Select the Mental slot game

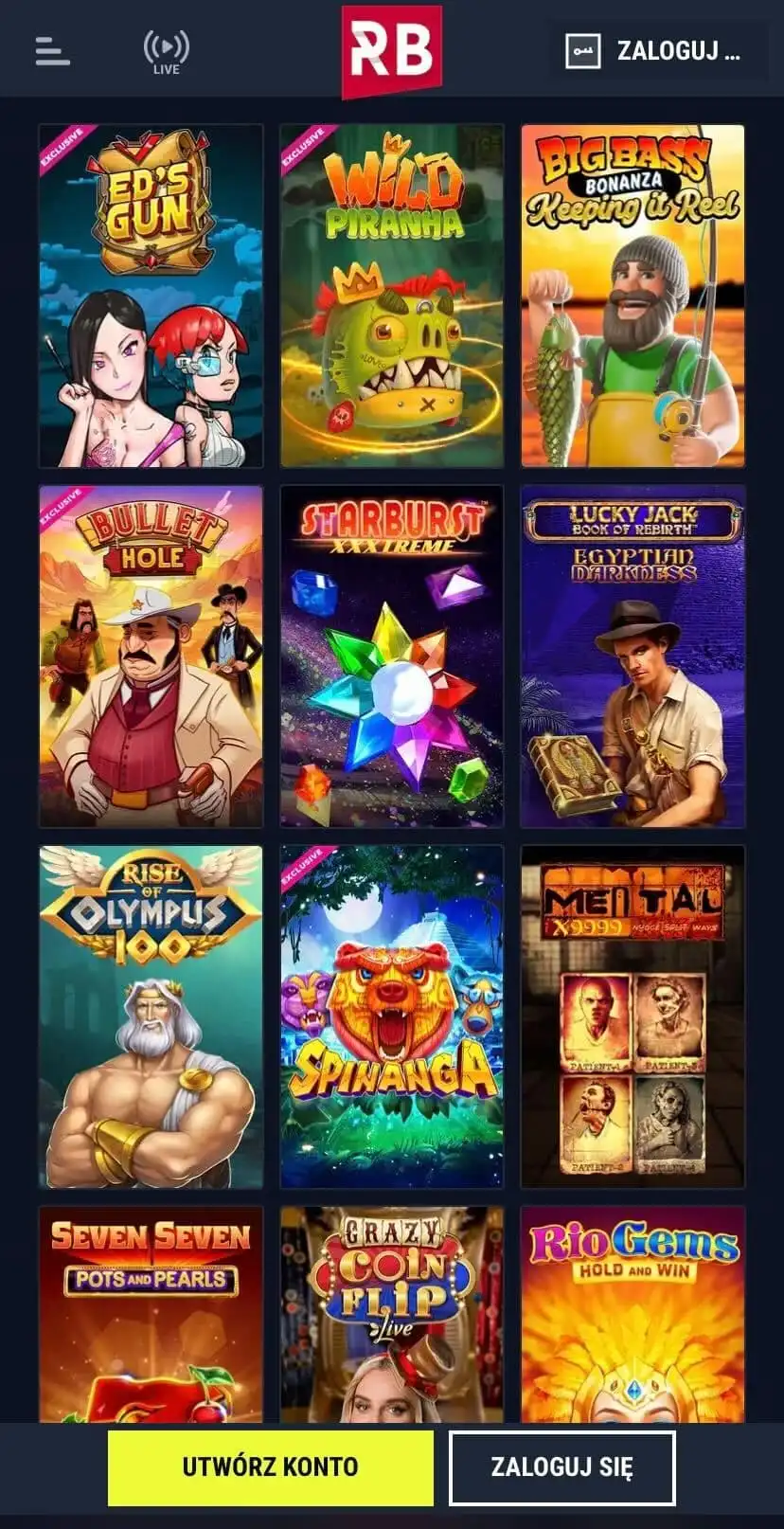pyautogui.click(x=633, y=1016)
